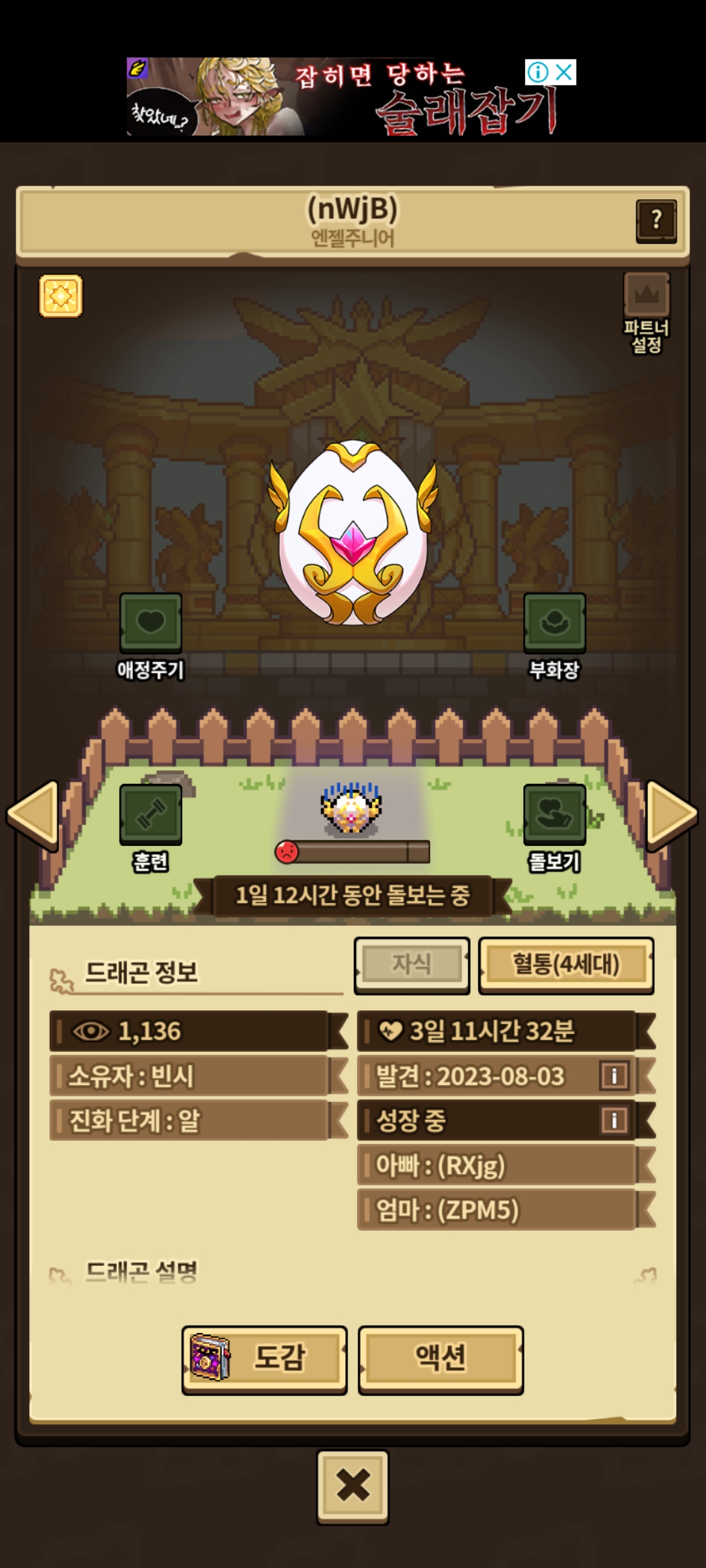Open father dragon (RXjg)
The height and width of the screenshot is (1568, 706).
tap(497, 1165)
